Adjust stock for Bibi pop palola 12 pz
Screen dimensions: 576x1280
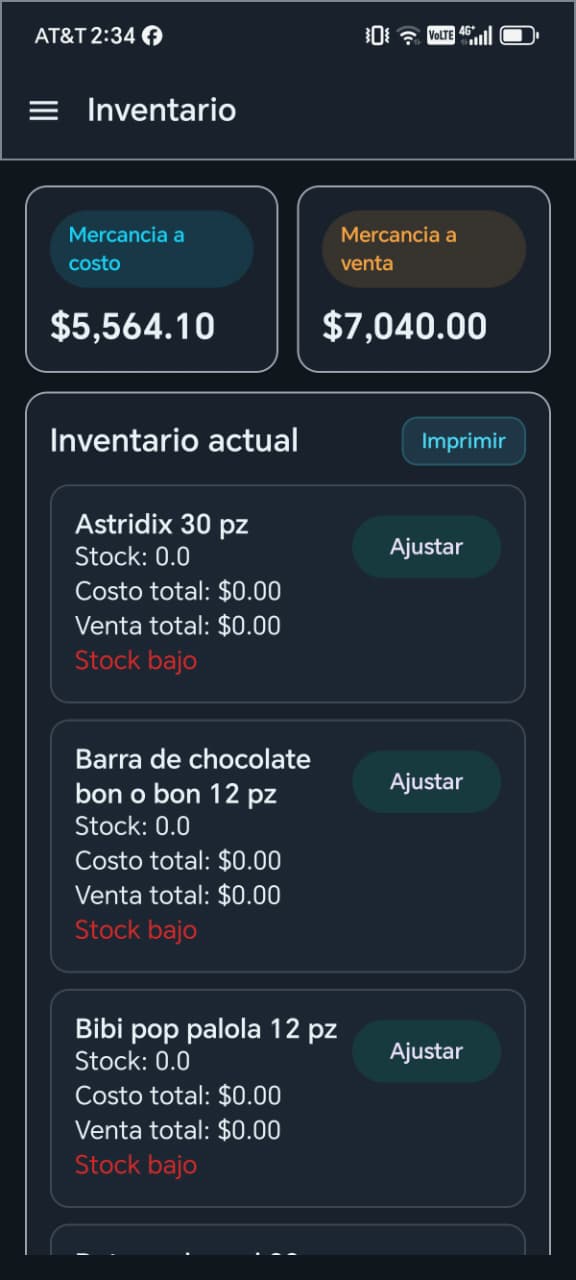426,1051
